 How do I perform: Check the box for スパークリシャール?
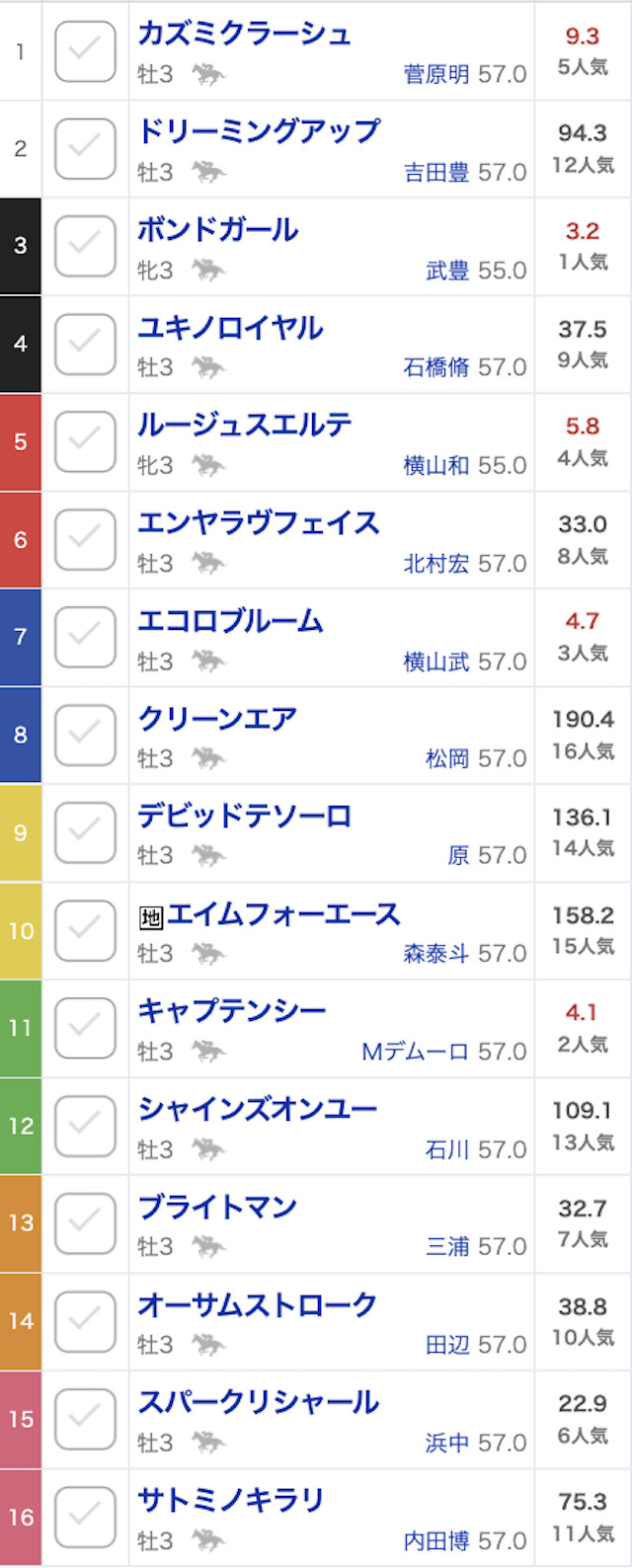(x=85, y=1420)
